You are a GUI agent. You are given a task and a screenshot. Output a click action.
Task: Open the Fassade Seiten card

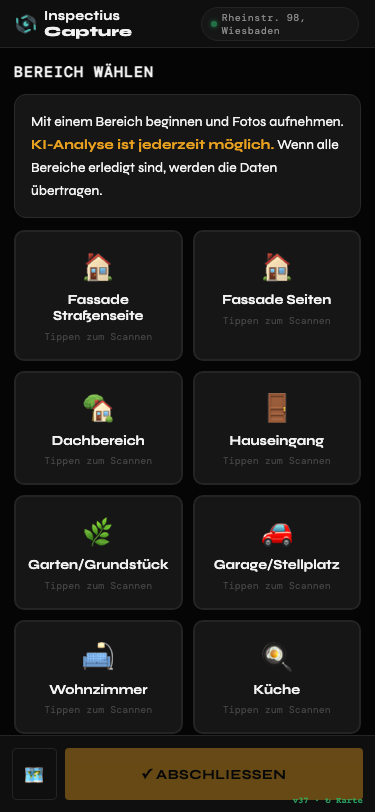[x=277, y=295]
